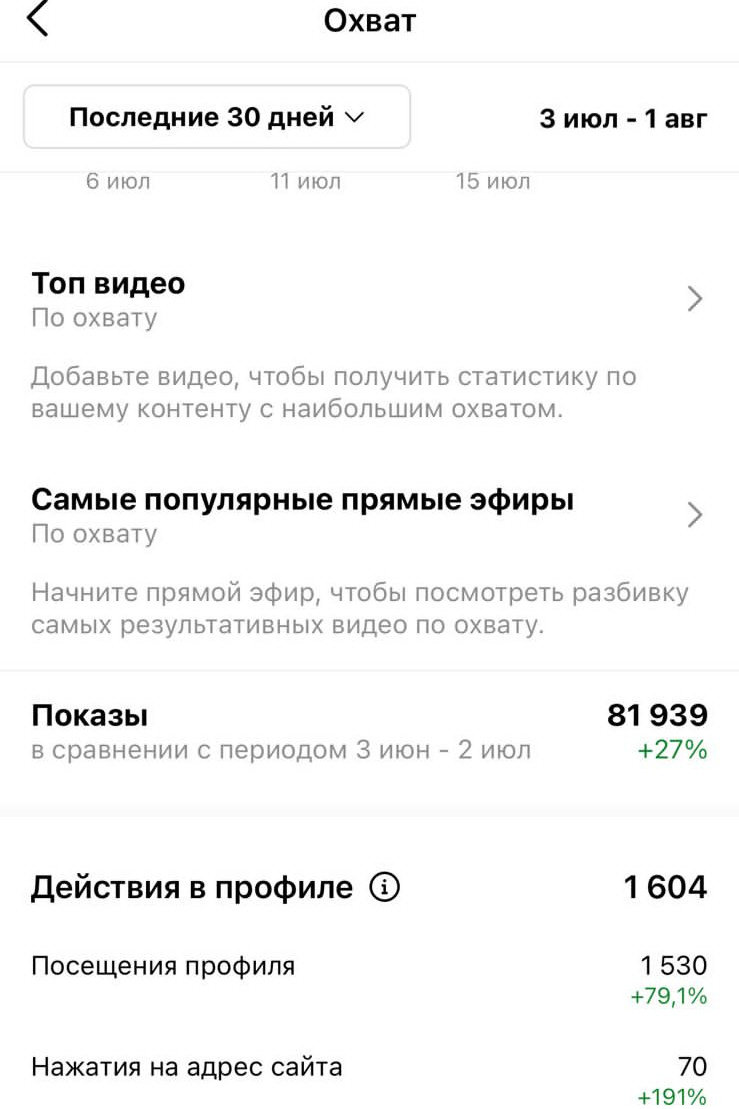This screenshot has width=739, height=1109.
Task: Tap the Охват title in the header
Action: pos(369,19)
